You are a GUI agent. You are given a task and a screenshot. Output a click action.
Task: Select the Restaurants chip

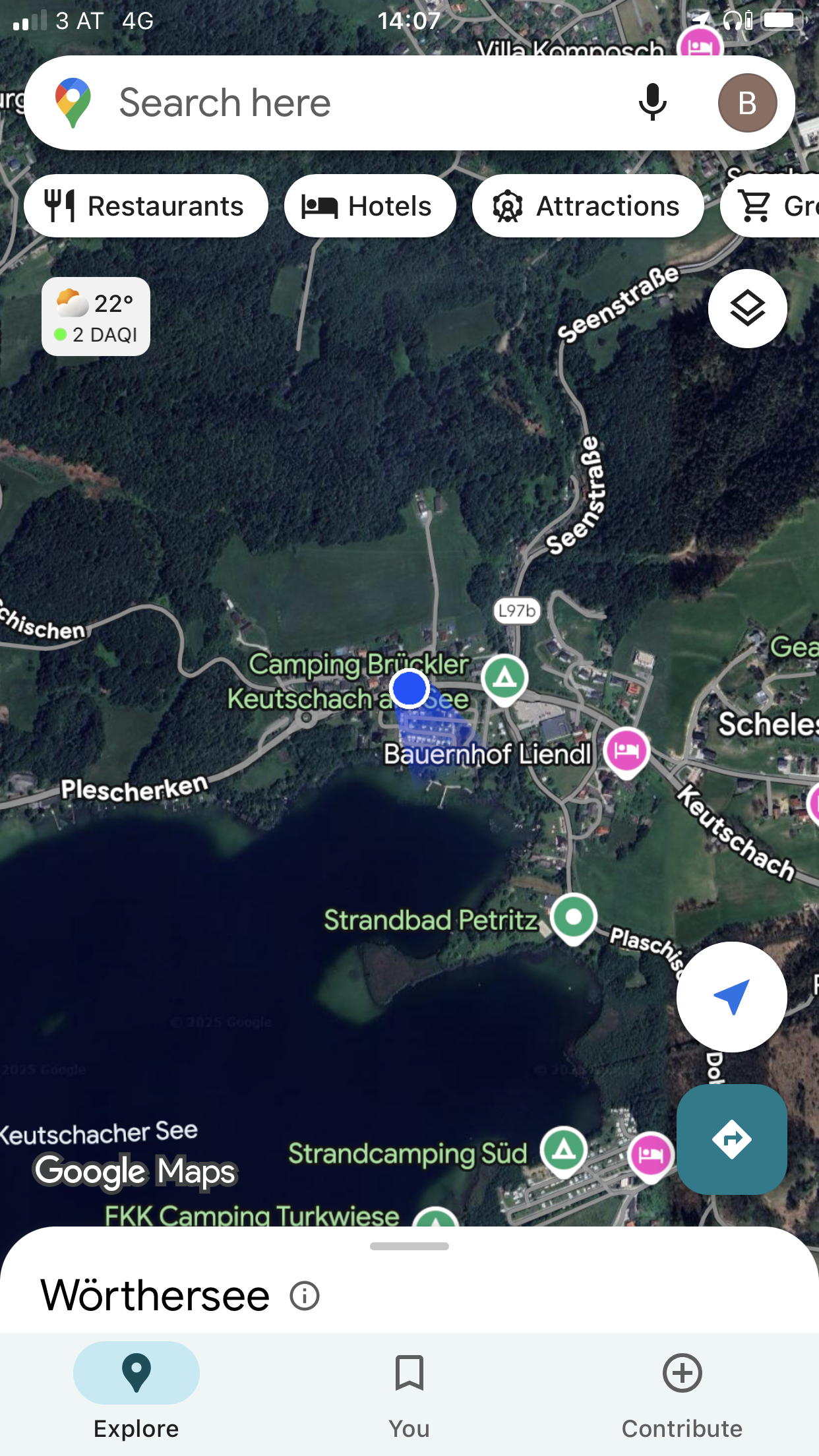[x=146, y=206]
